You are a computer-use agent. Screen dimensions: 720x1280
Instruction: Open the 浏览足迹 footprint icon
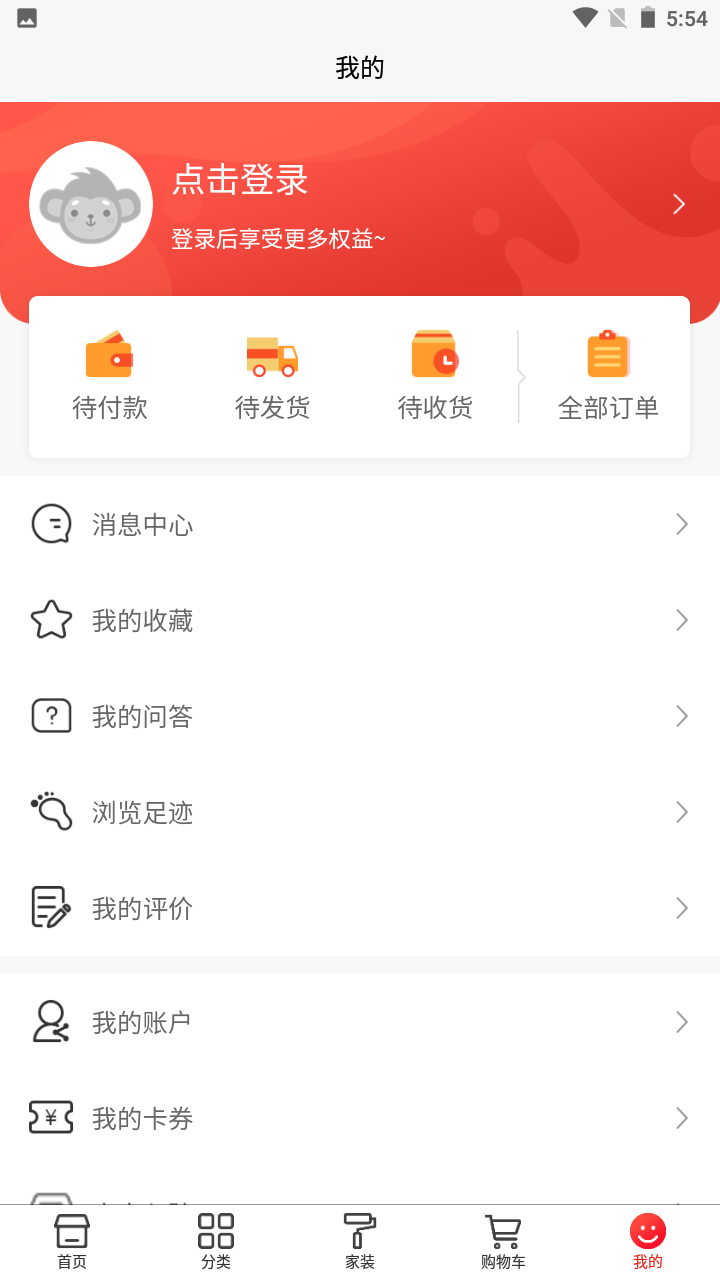(51, 811)
